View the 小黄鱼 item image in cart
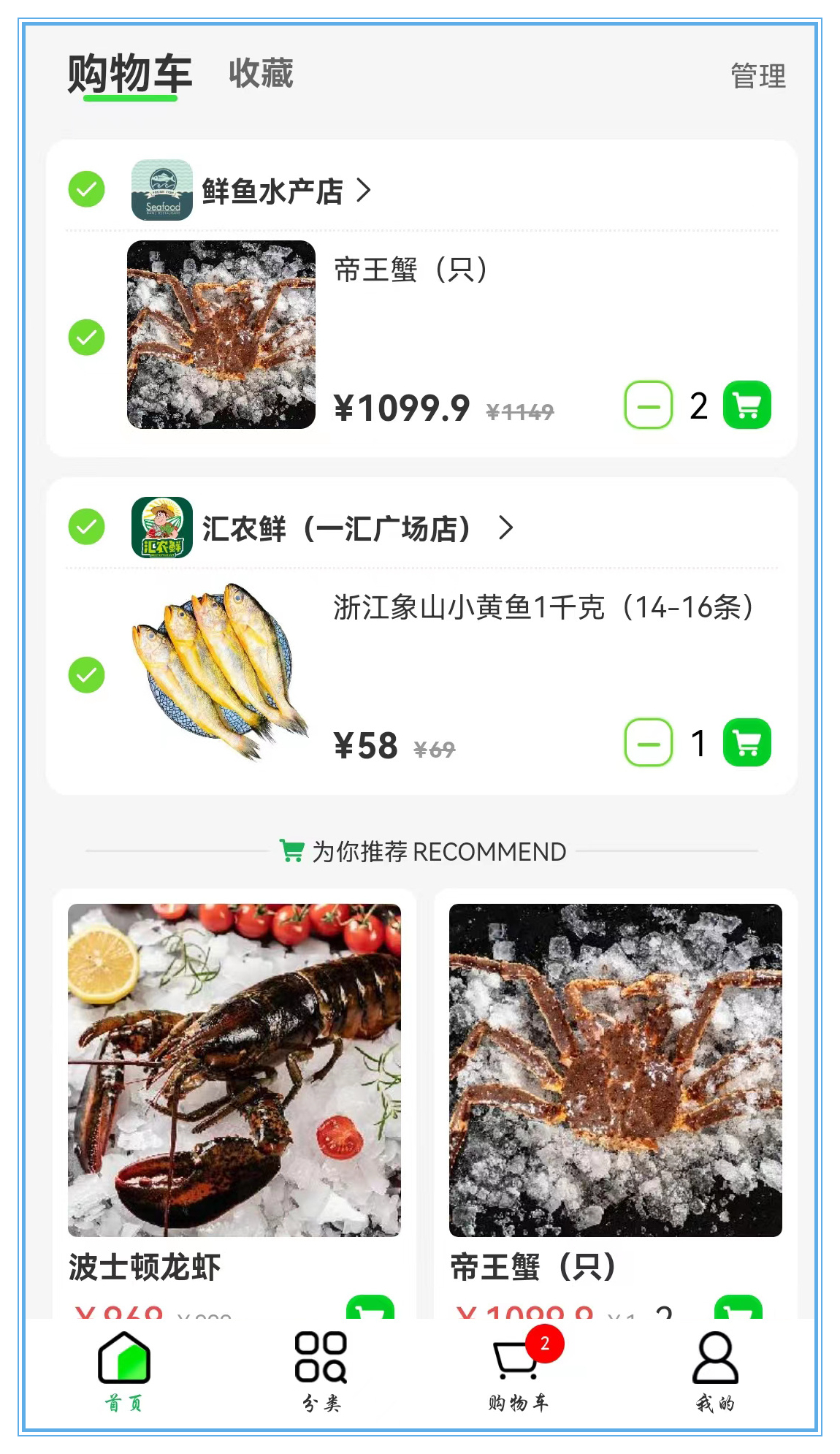Image resolution: width=840 pixels, height=1454 pixels. coord(221,672)
